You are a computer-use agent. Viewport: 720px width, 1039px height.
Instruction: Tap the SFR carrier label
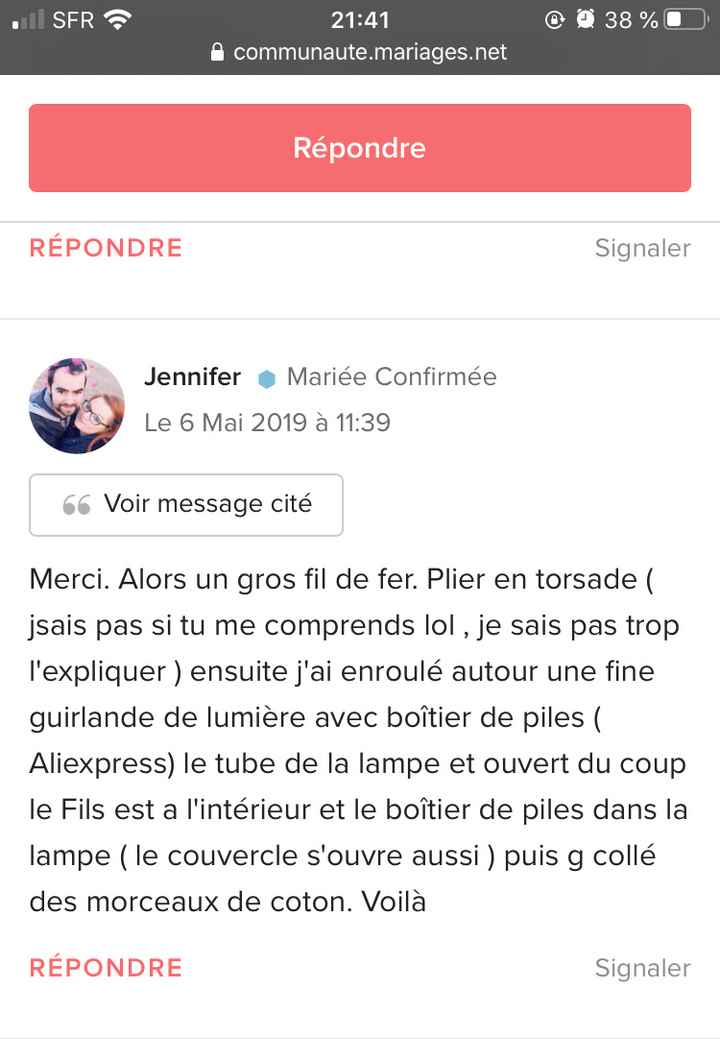click(x=70, y=18)
